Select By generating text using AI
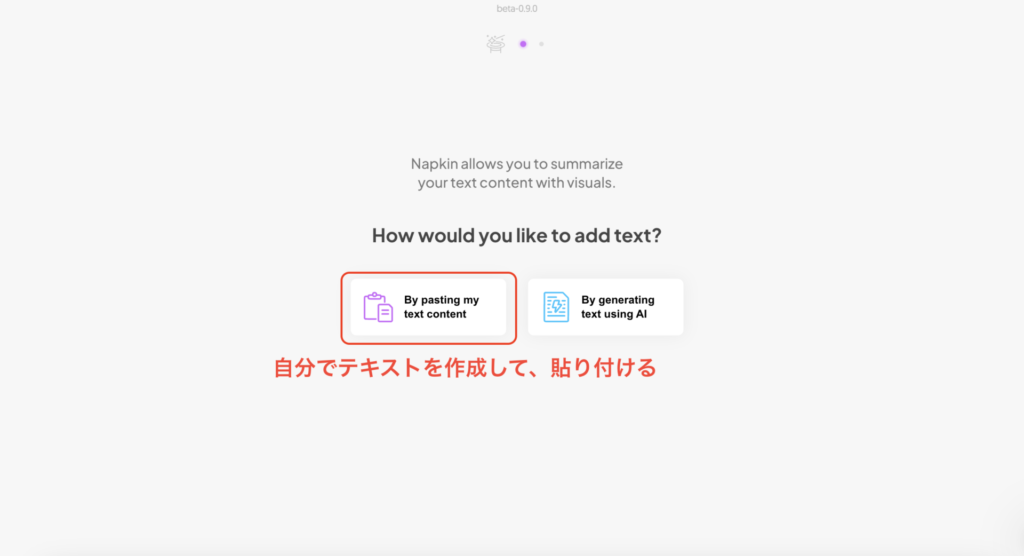 [605, 307]
